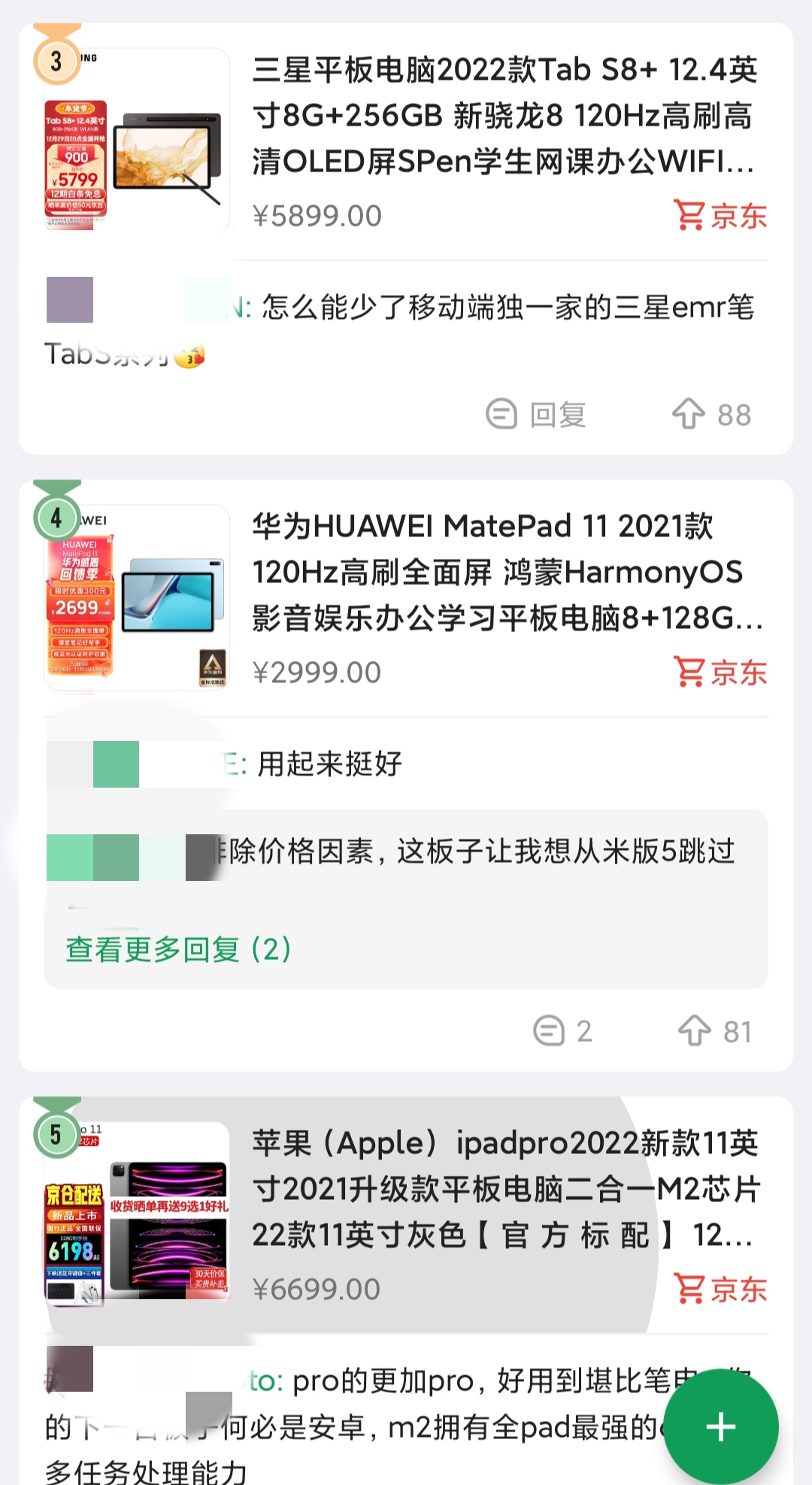Open the 京东 cart icon on Tab S8+ listing
This screenshot has width=812, height=1485.
point(691,216)
